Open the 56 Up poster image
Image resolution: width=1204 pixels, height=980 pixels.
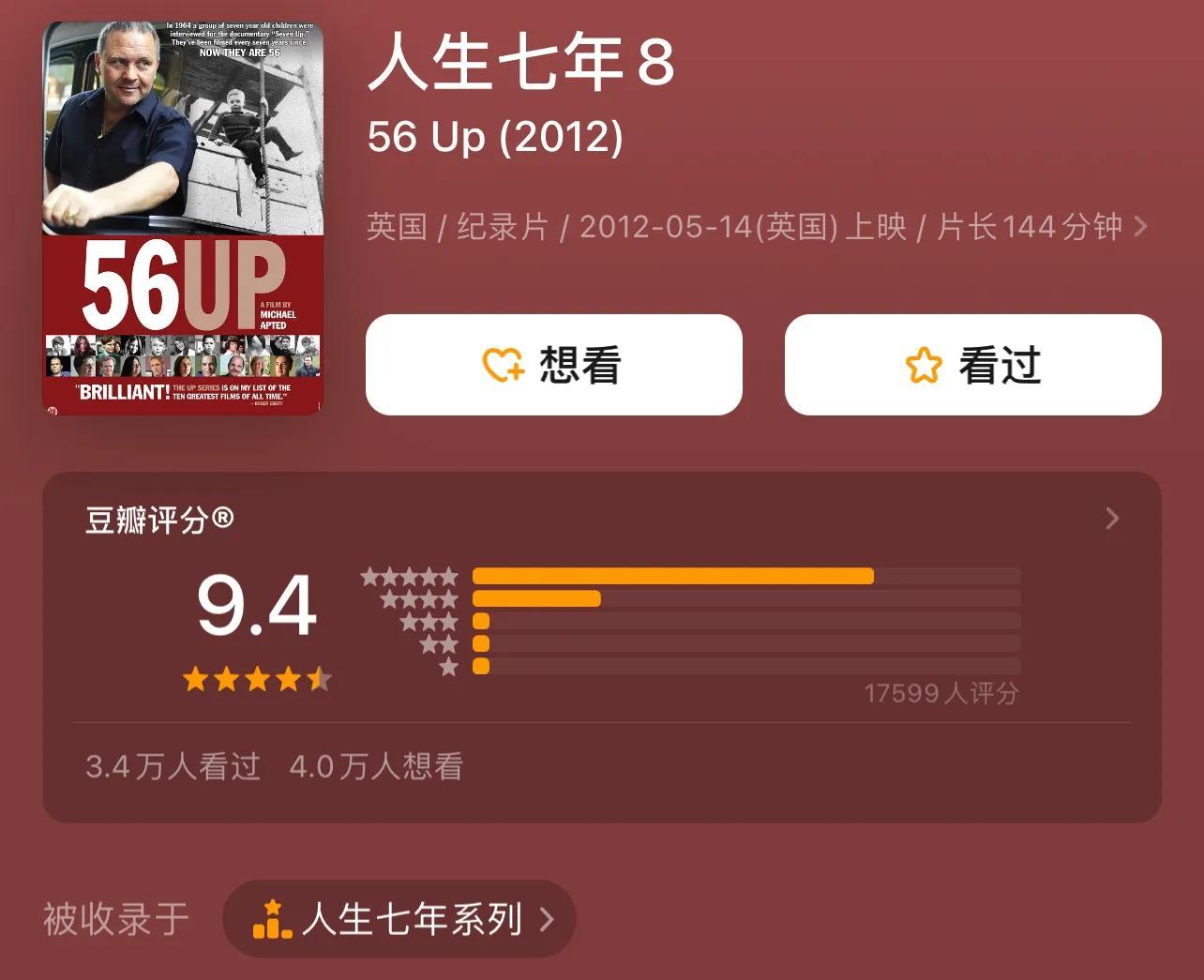[x=183, y=218]
